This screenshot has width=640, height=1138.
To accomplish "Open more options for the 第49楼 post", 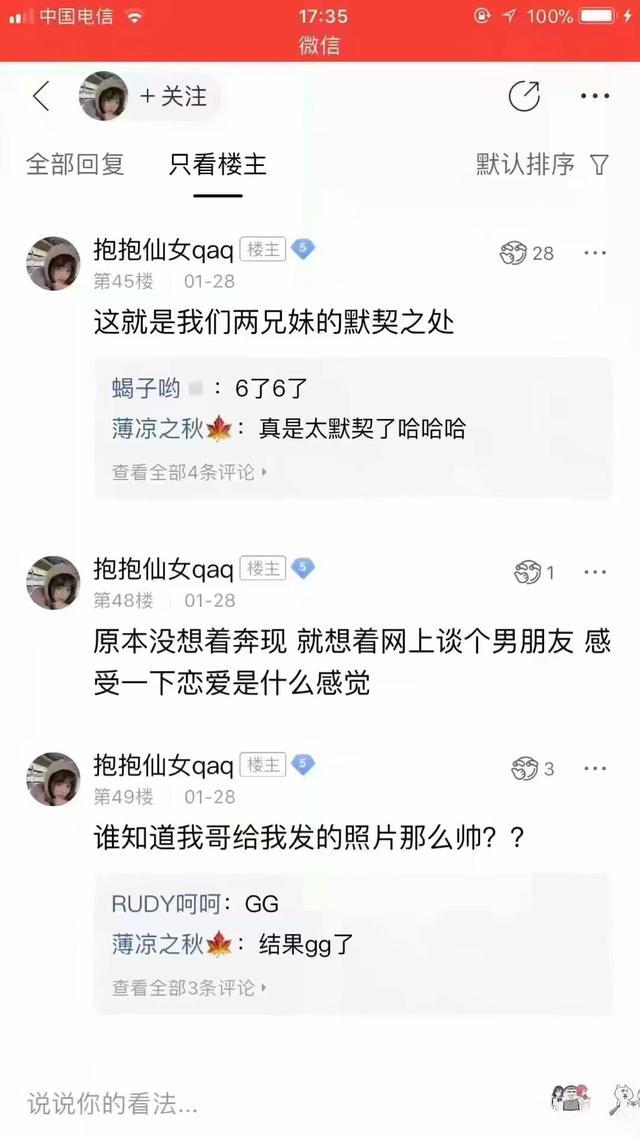I will click(x=595, y=768).
